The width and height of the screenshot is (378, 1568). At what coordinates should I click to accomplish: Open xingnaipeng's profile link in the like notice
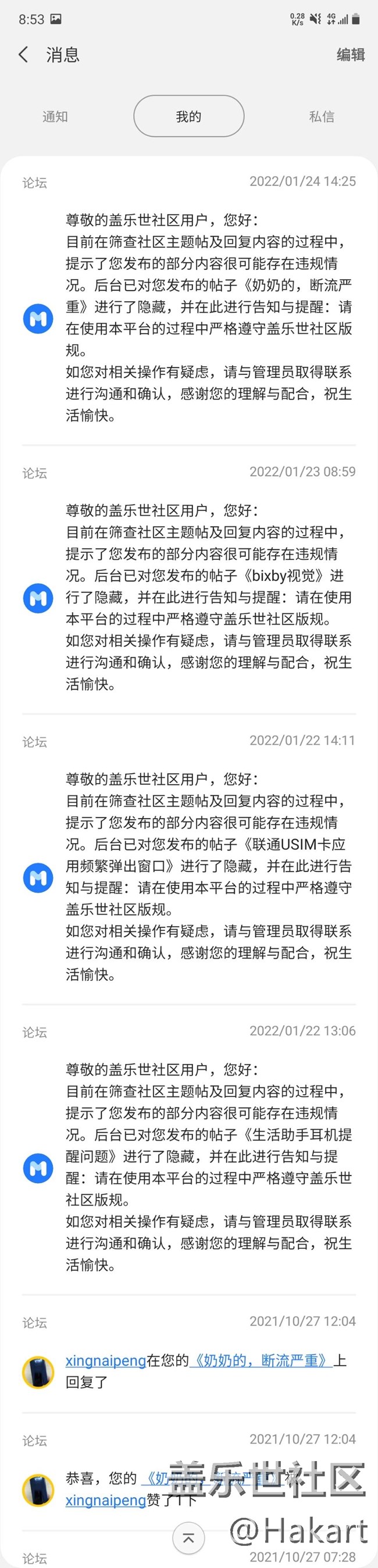(106, 1500)
